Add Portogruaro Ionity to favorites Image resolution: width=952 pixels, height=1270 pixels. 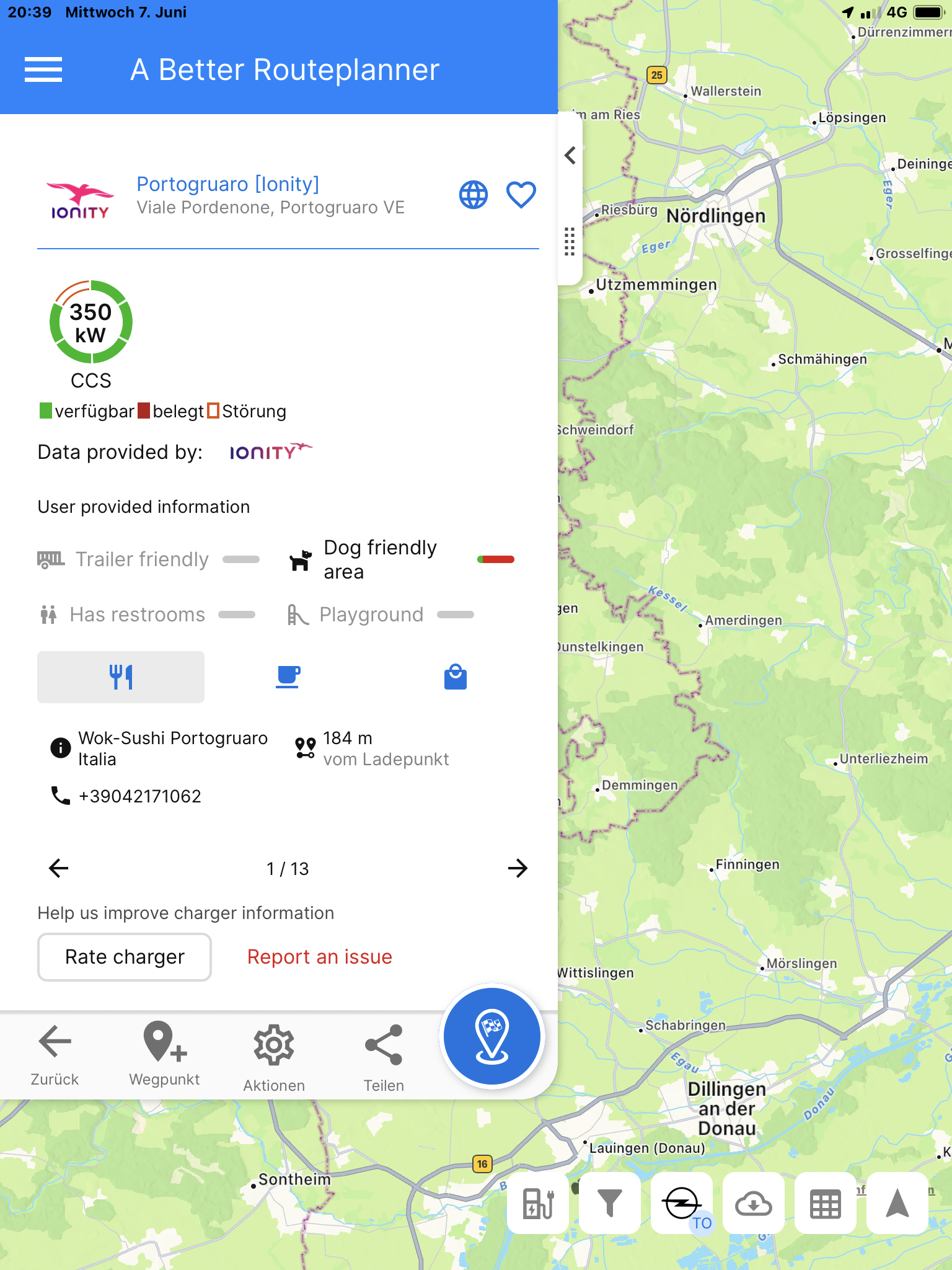521,195
